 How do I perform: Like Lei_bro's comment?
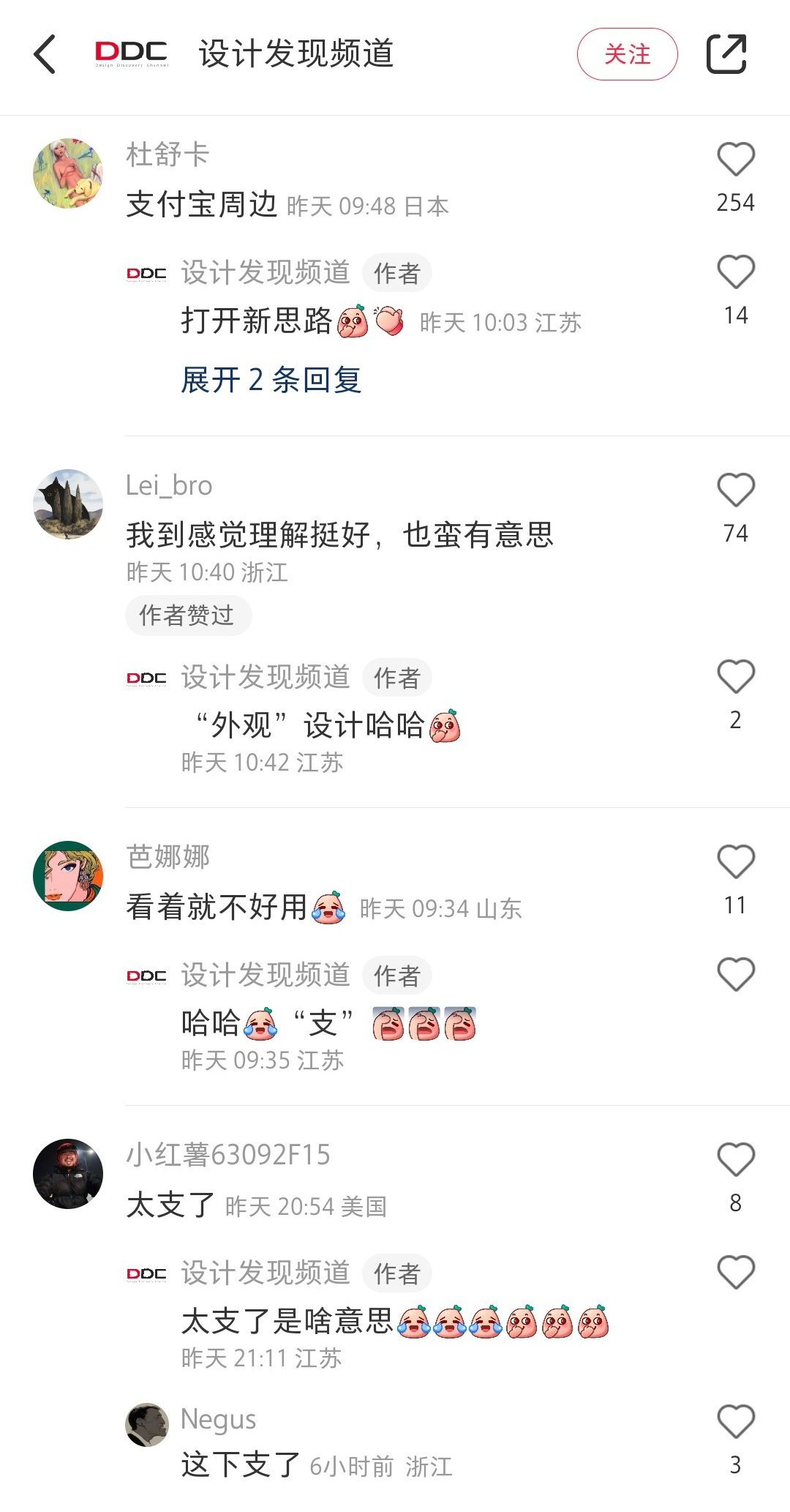(x=735, y=490)
